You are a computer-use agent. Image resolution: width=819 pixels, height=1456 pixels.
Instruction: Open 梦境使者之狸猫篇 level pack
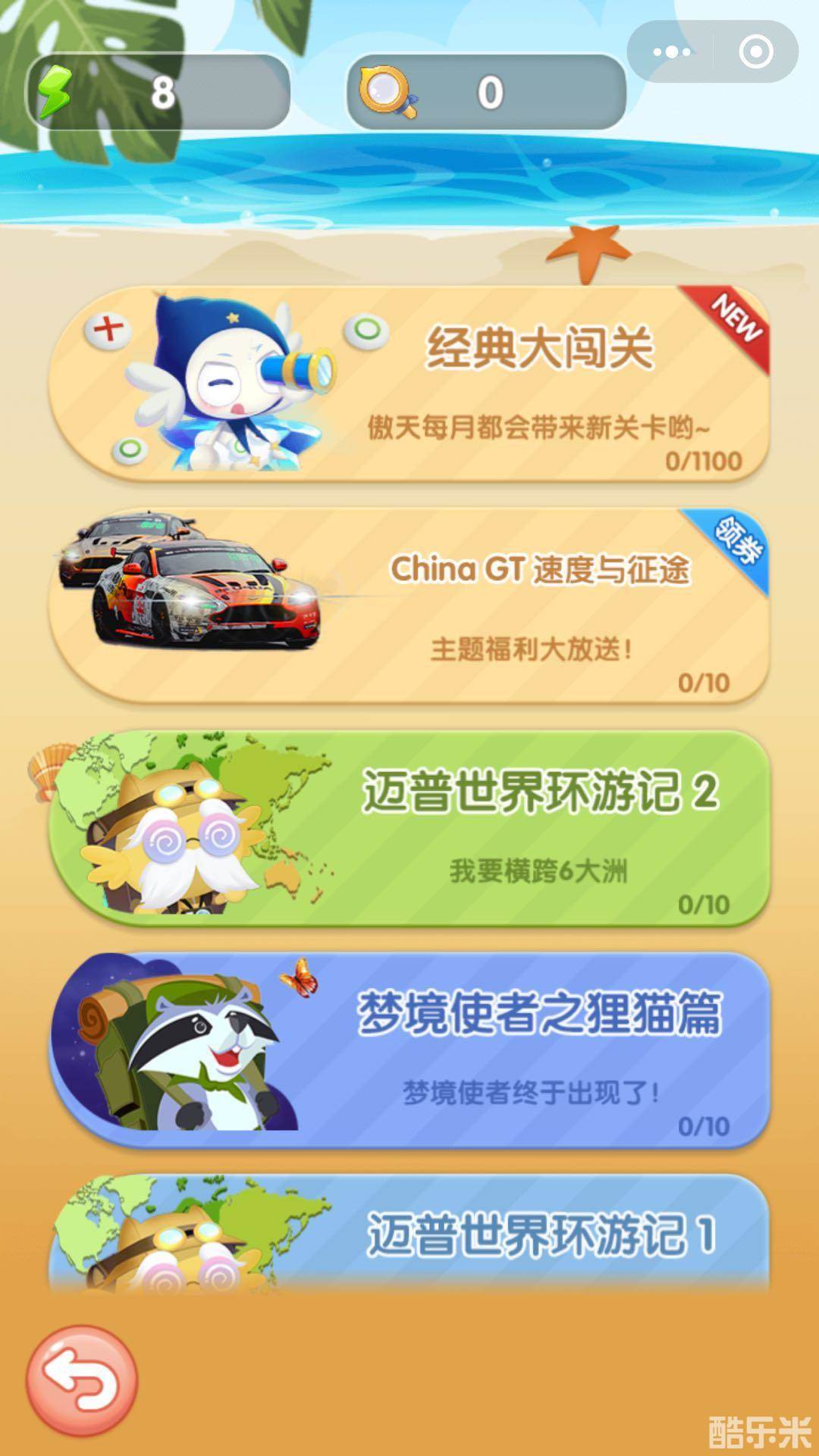(409, 1049)
